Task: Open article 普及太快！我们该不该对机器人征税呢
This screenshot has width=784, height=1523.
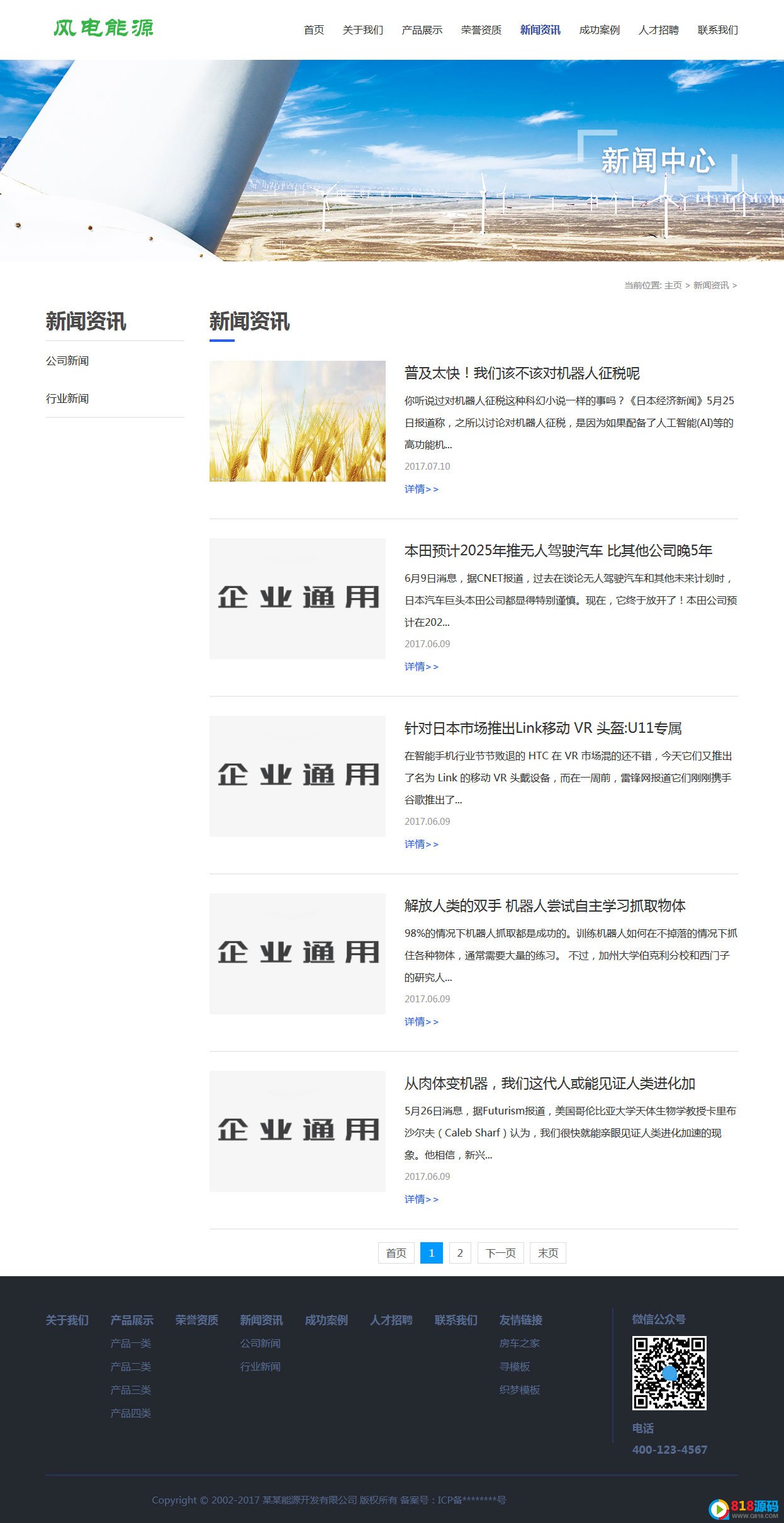Action: coord(522,373)
